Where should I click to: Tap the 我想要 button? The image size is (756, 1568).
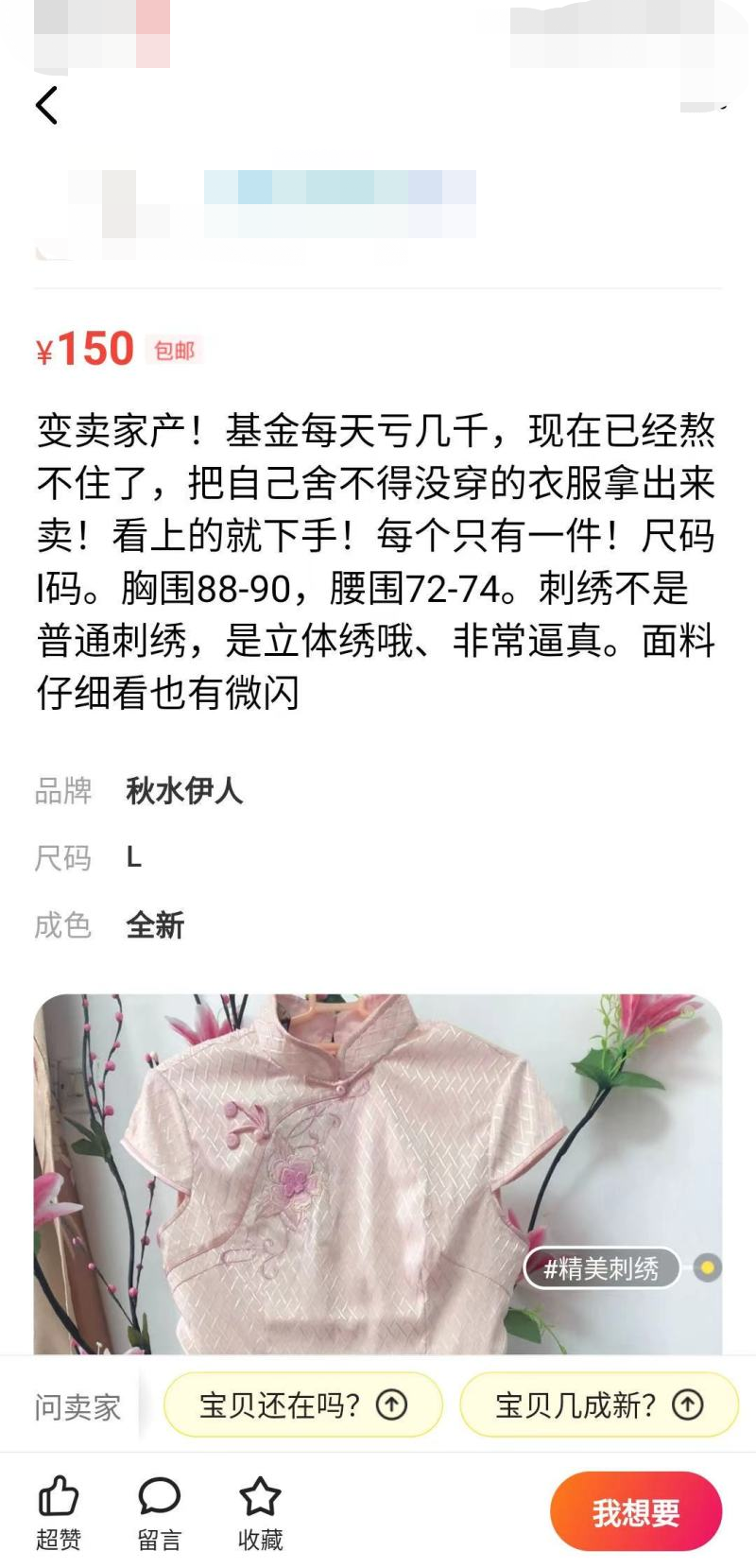pos(636,1512)
